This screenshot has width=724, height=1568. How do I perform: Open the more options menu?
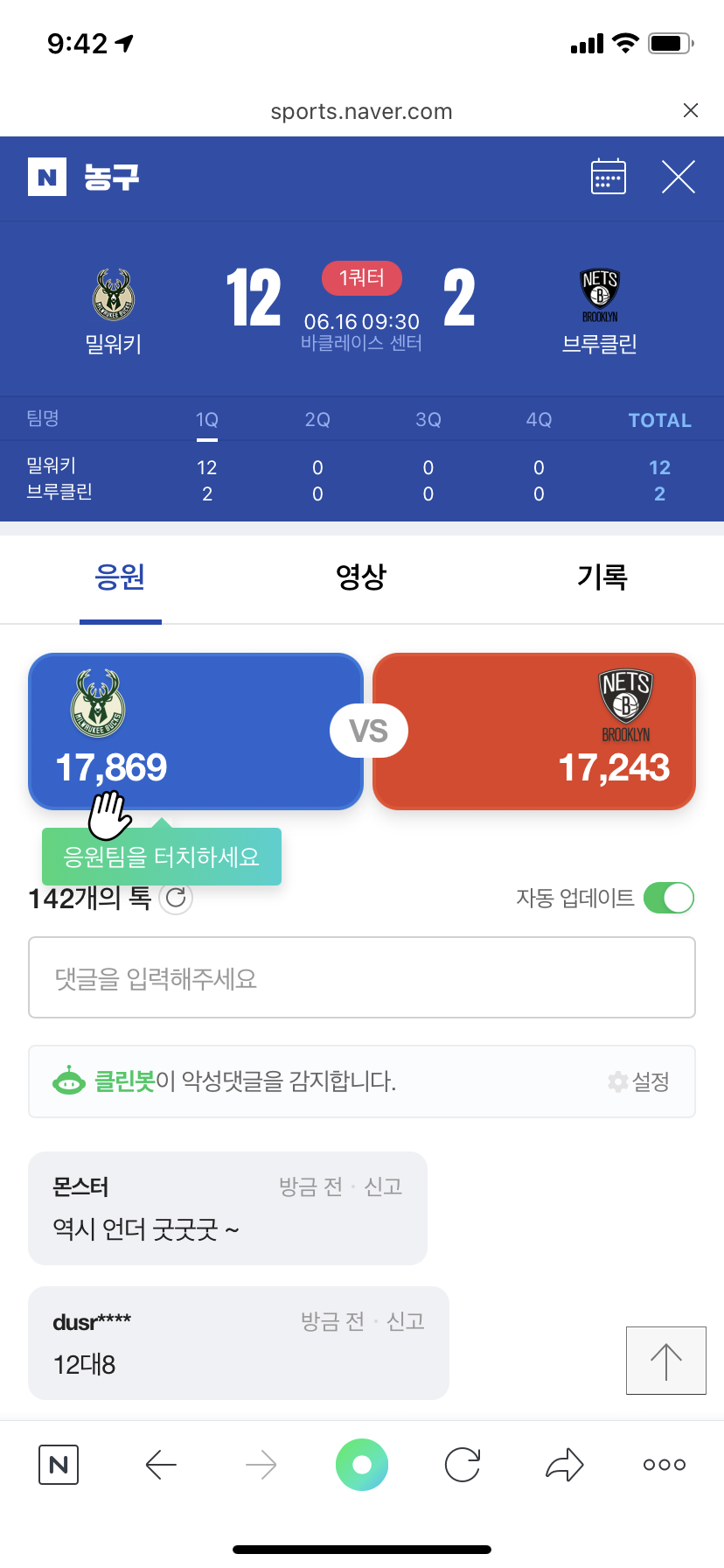point(664,1465)
